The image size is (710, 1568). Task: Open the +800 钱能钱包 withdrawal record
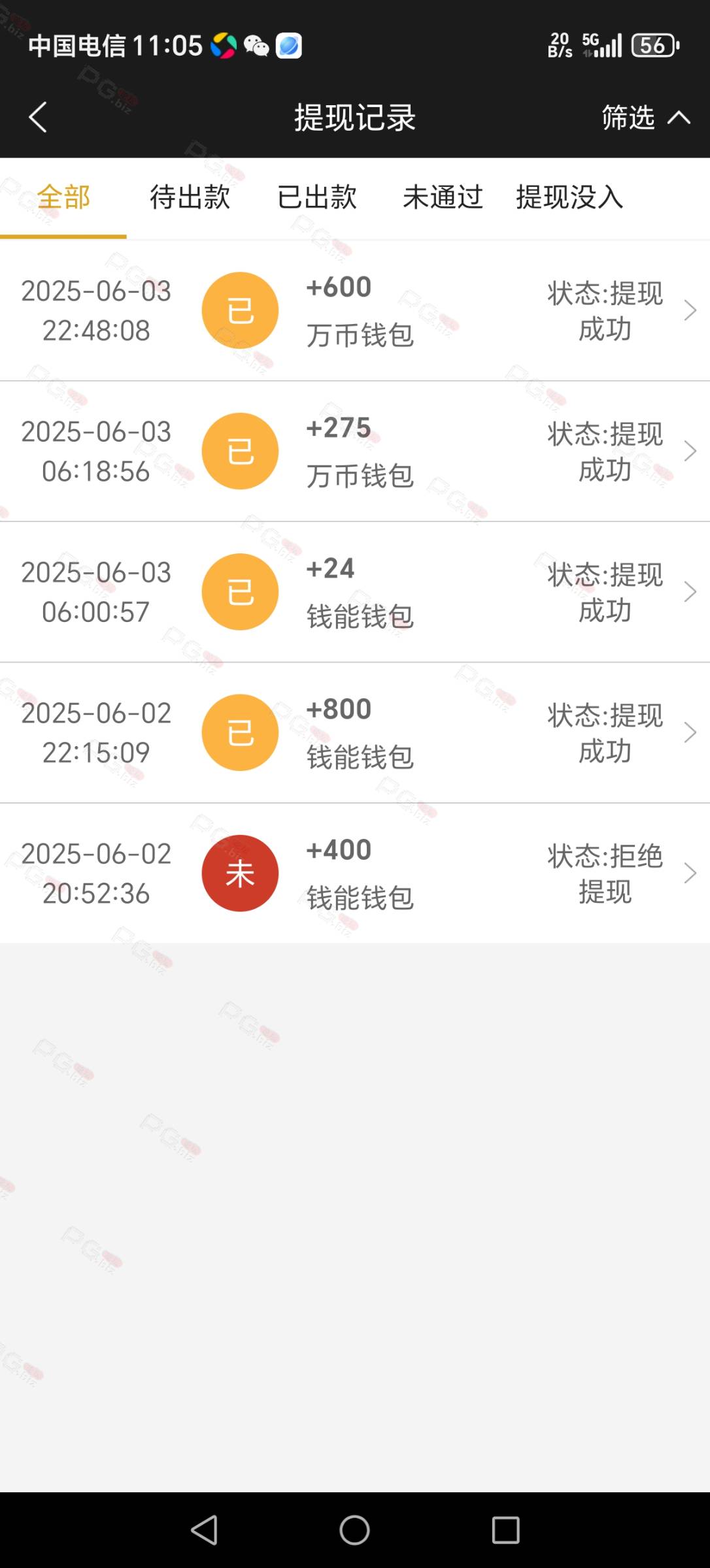(355, 733)
